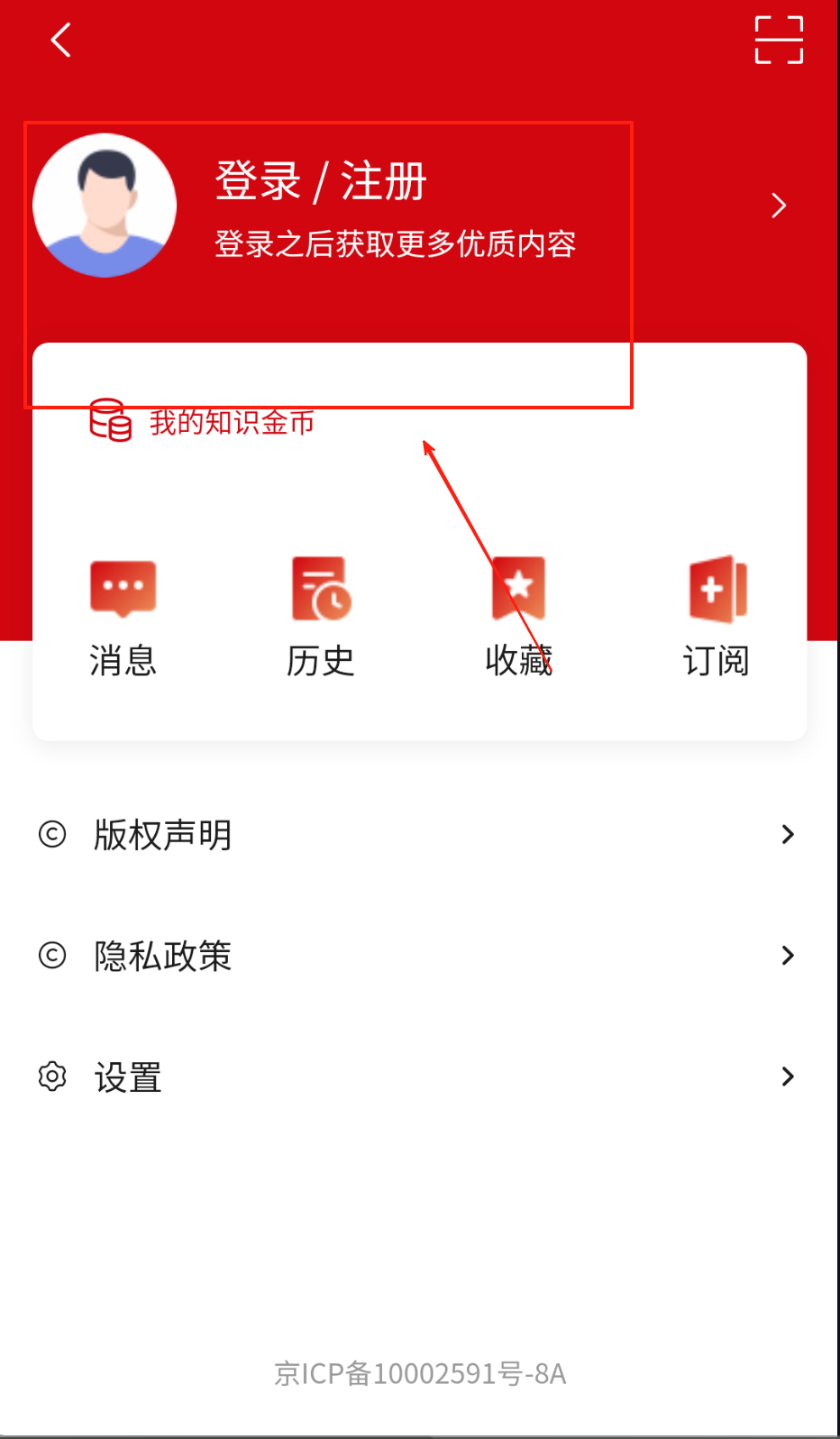View 历史 browsing history
The height and width of the screenshot is (1439, 840).
click(x=321, y=617)
